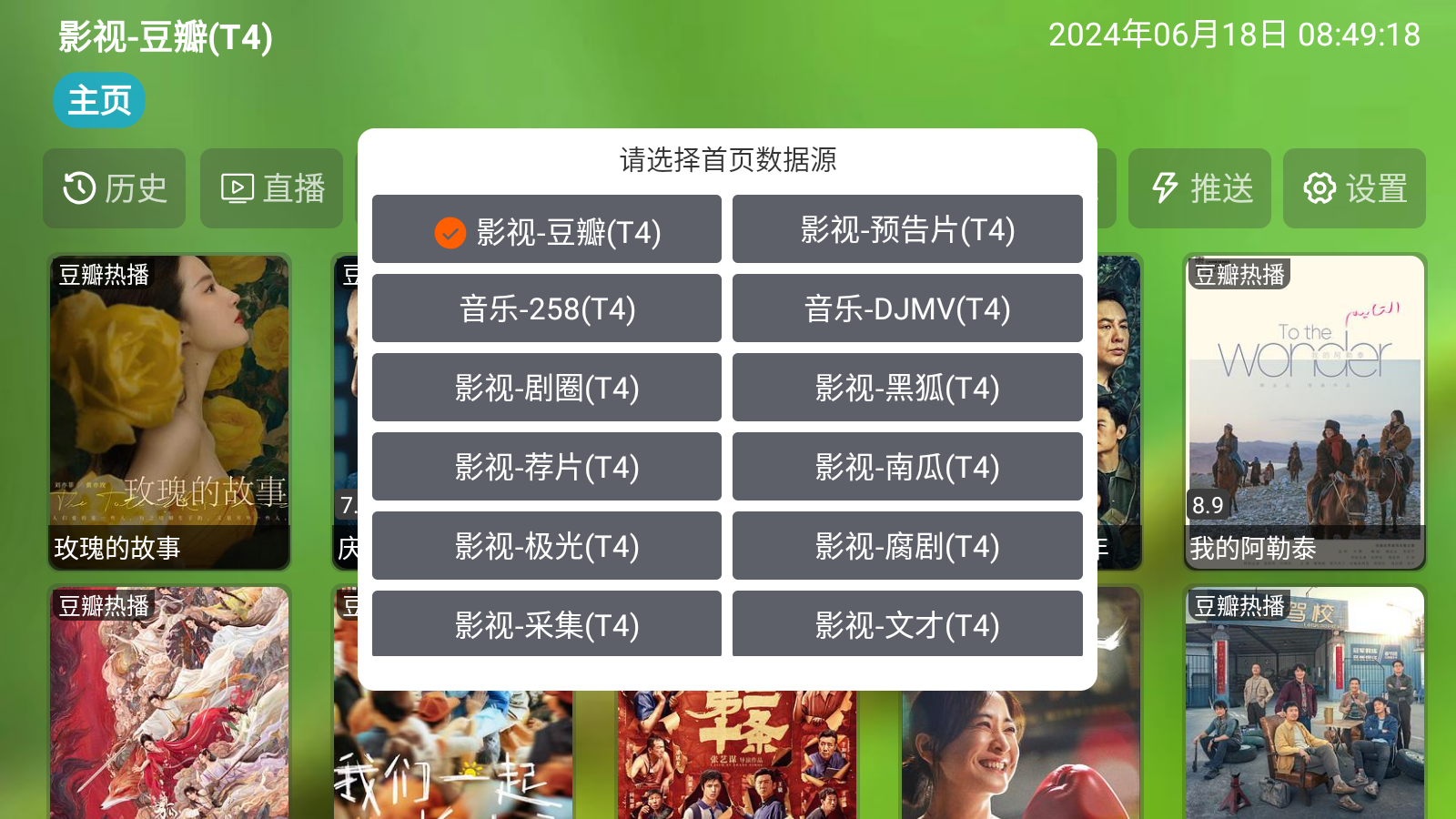The width and height of the screenshot is (1456, 819).
Task: Select 影视-豆瓣(T4) data source
Action: 546,230
